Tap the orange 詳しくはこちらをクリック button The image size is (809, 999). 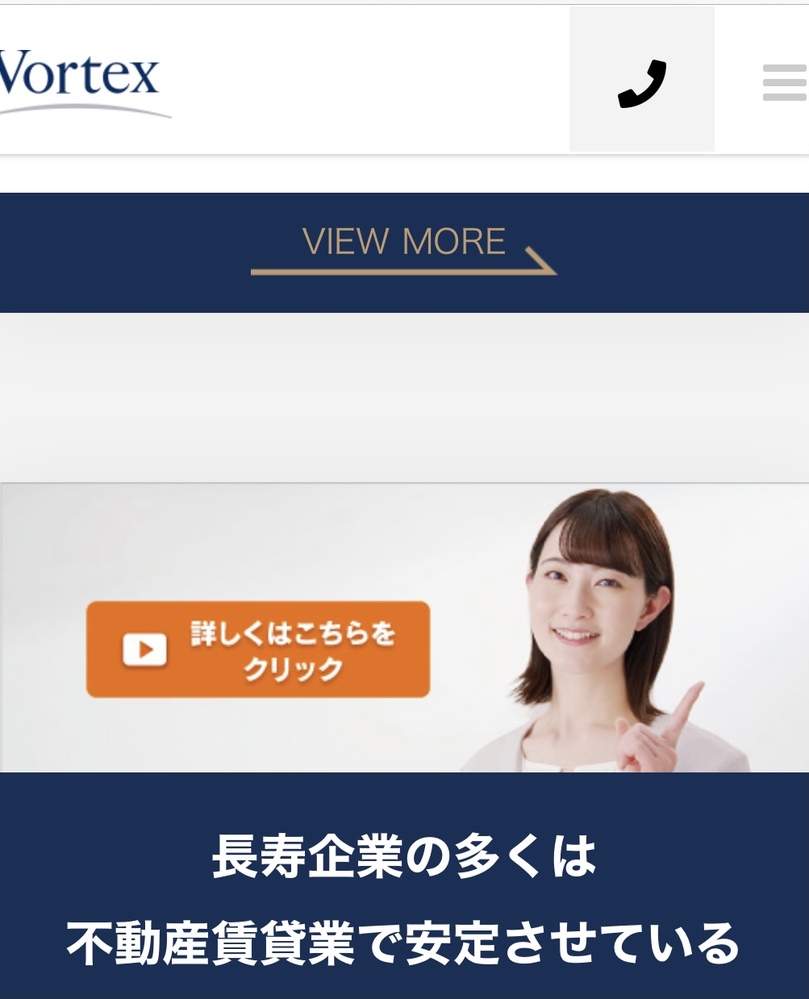click(258, 649)
